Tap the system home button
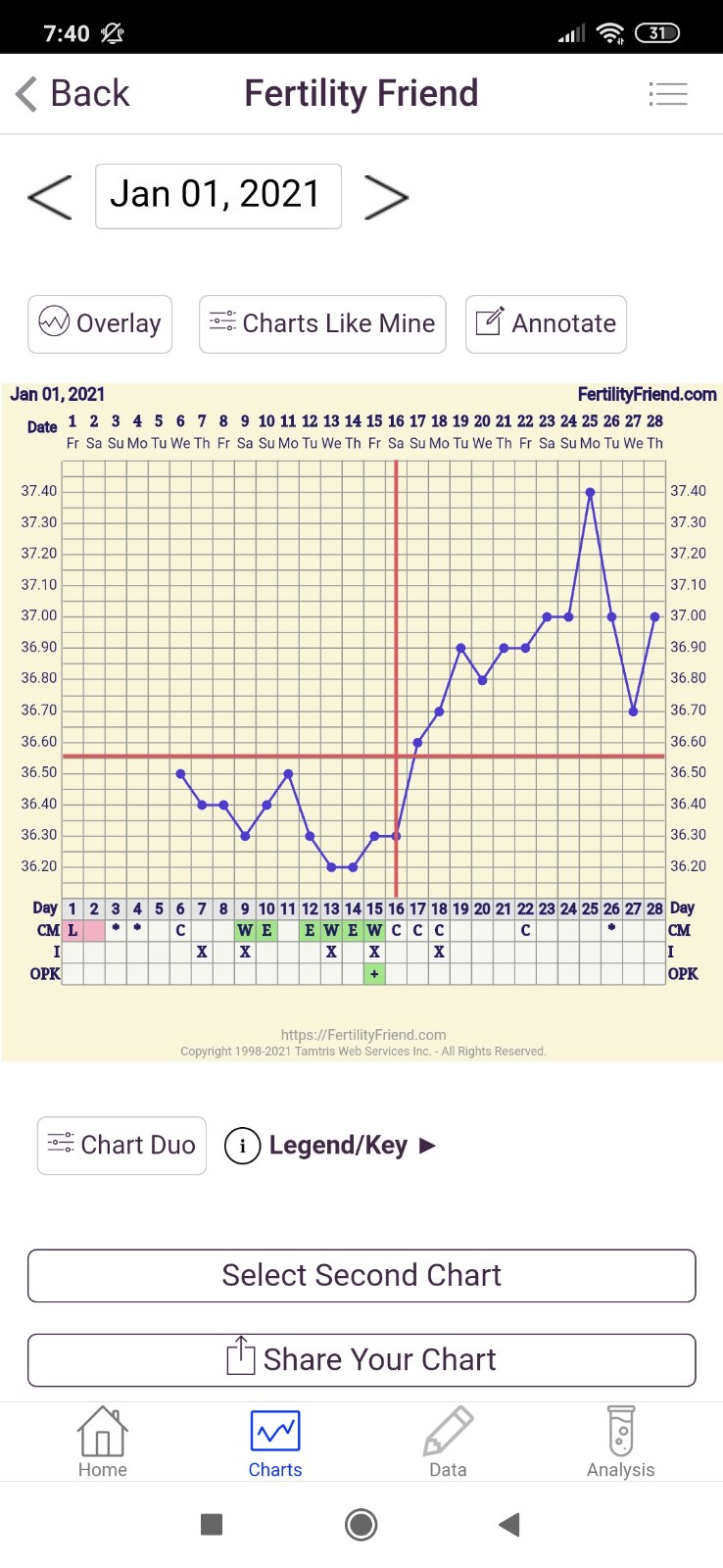723x1568 pixels. (361, 1524)
